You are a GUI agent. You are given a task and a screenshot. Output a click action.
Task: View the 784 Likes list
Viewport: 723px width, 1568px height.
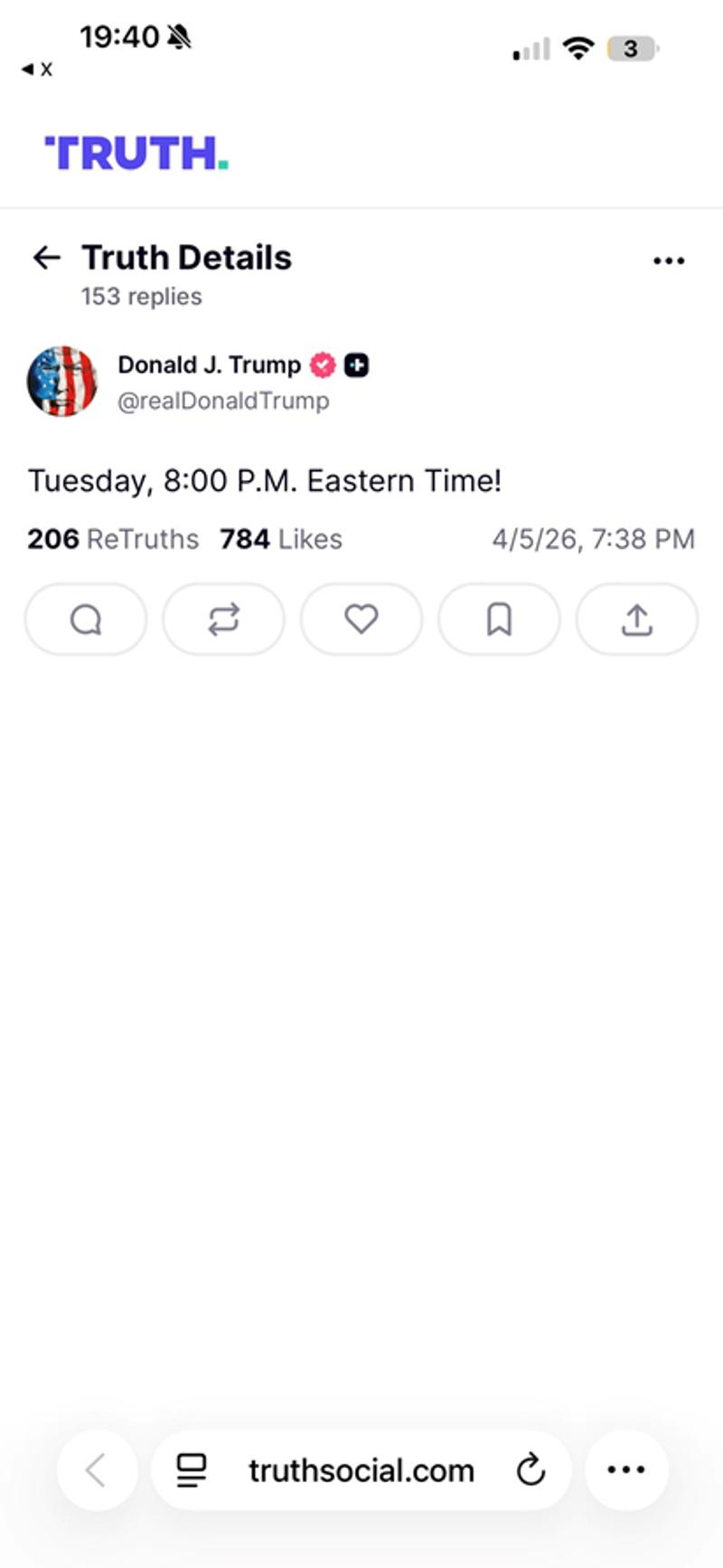(281, 540)
